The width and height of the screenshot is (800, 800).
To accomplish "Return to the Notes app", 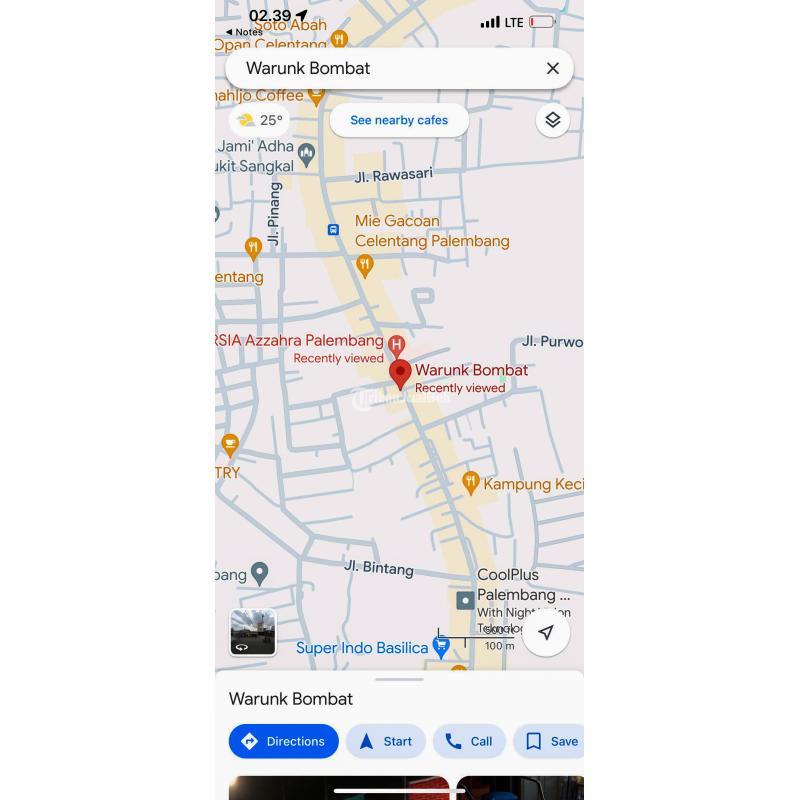I will coord(244,32).
